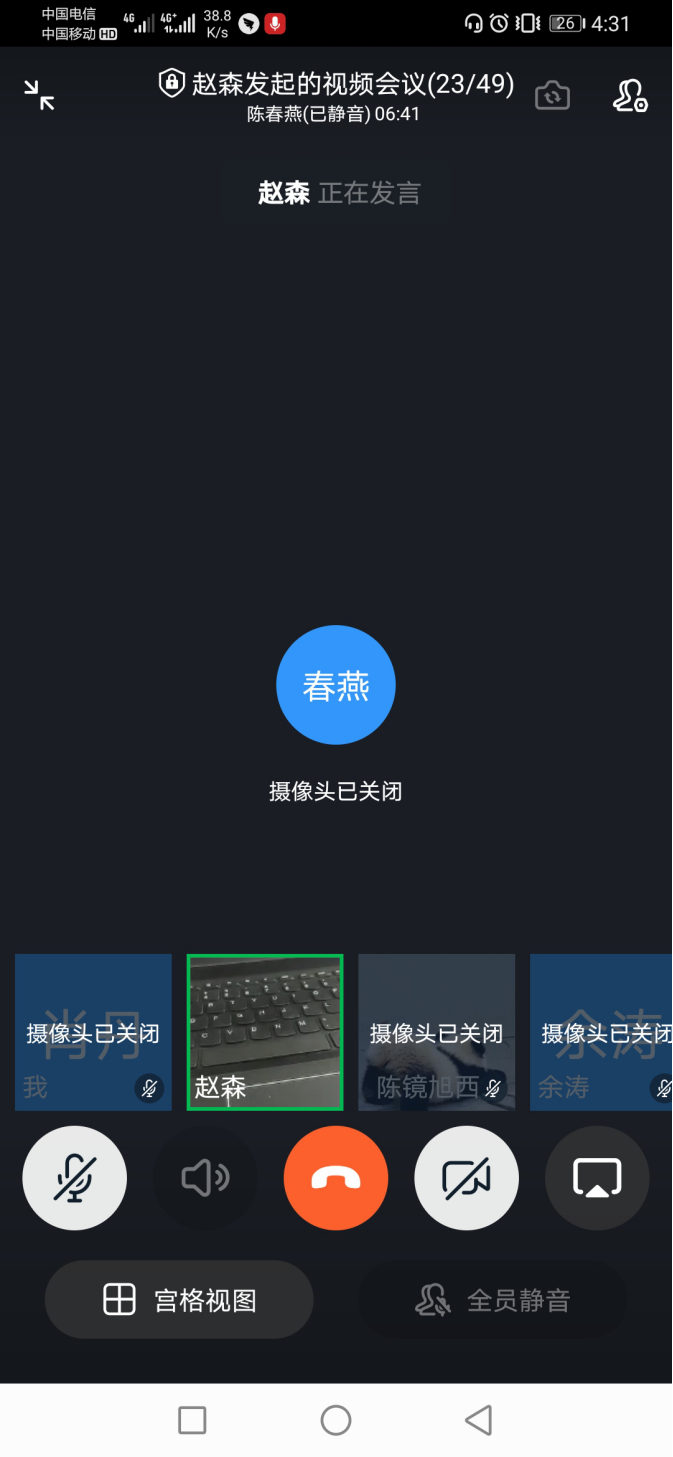Select your own tile labeled 我

pyautogui.click(x=93, y=1032)
